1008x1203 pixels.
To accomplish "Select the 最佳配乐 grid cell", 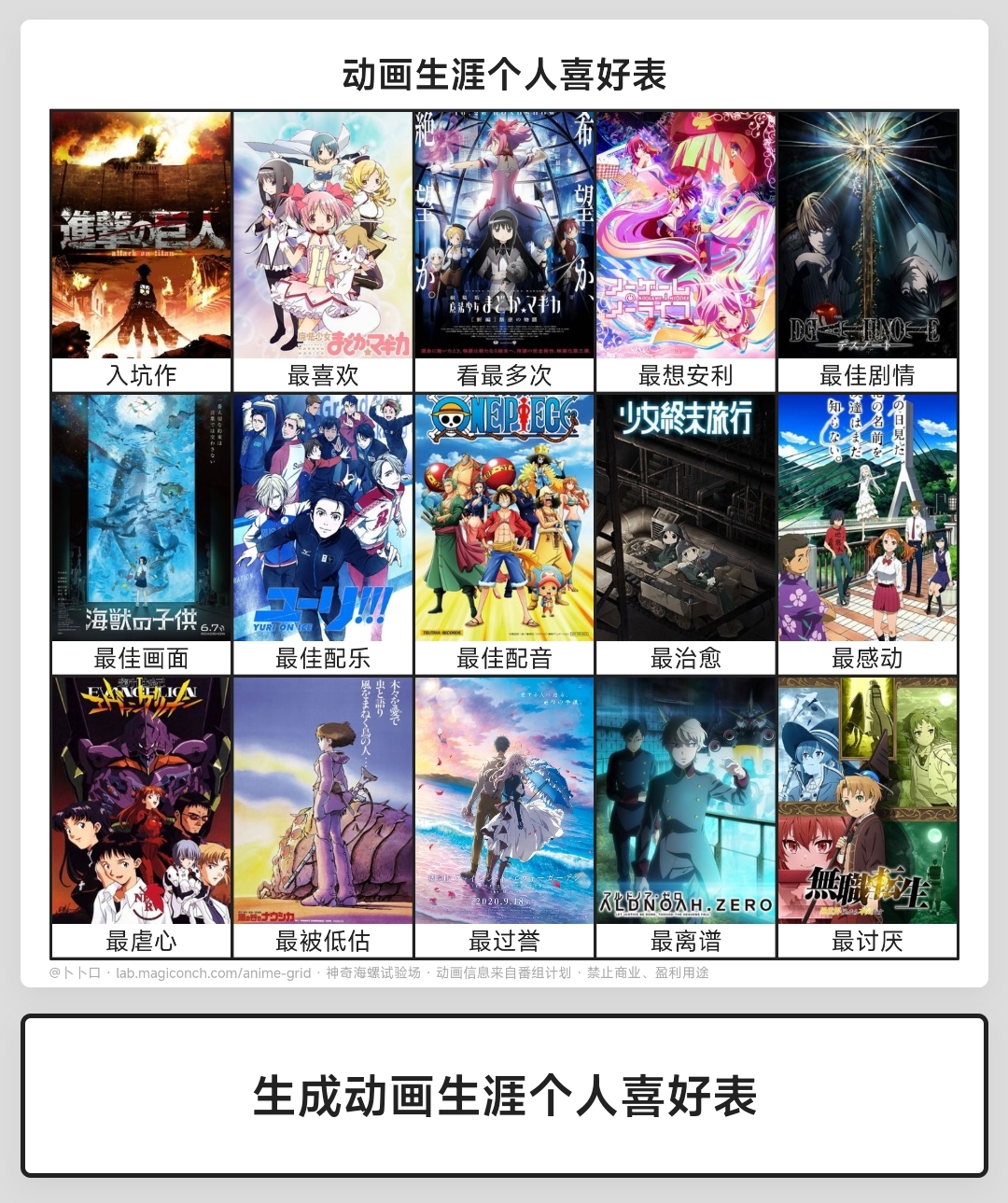I will tap(323, 533).
